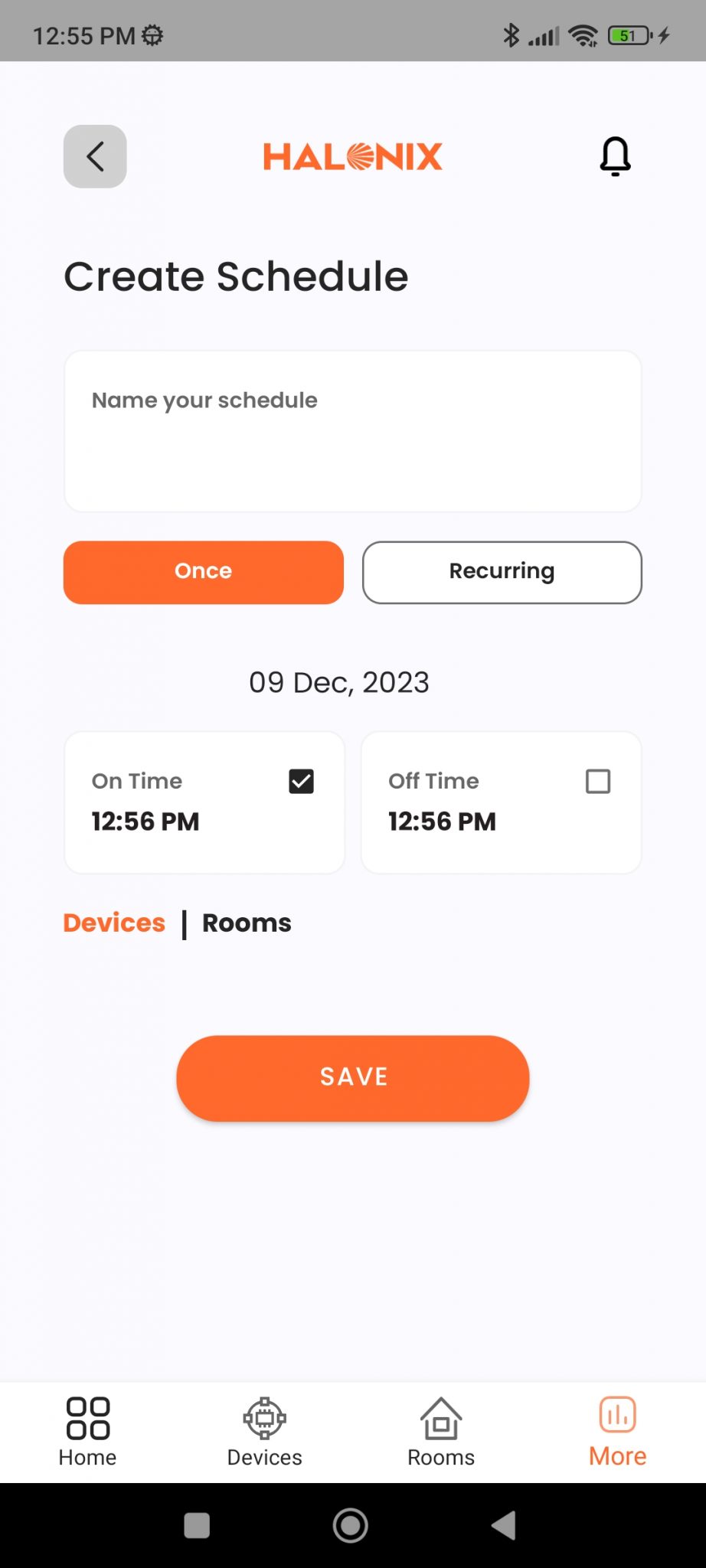Open the More tab
Screen dimensions: 706x1568
pyautogui.click(x=617, y=1431)
